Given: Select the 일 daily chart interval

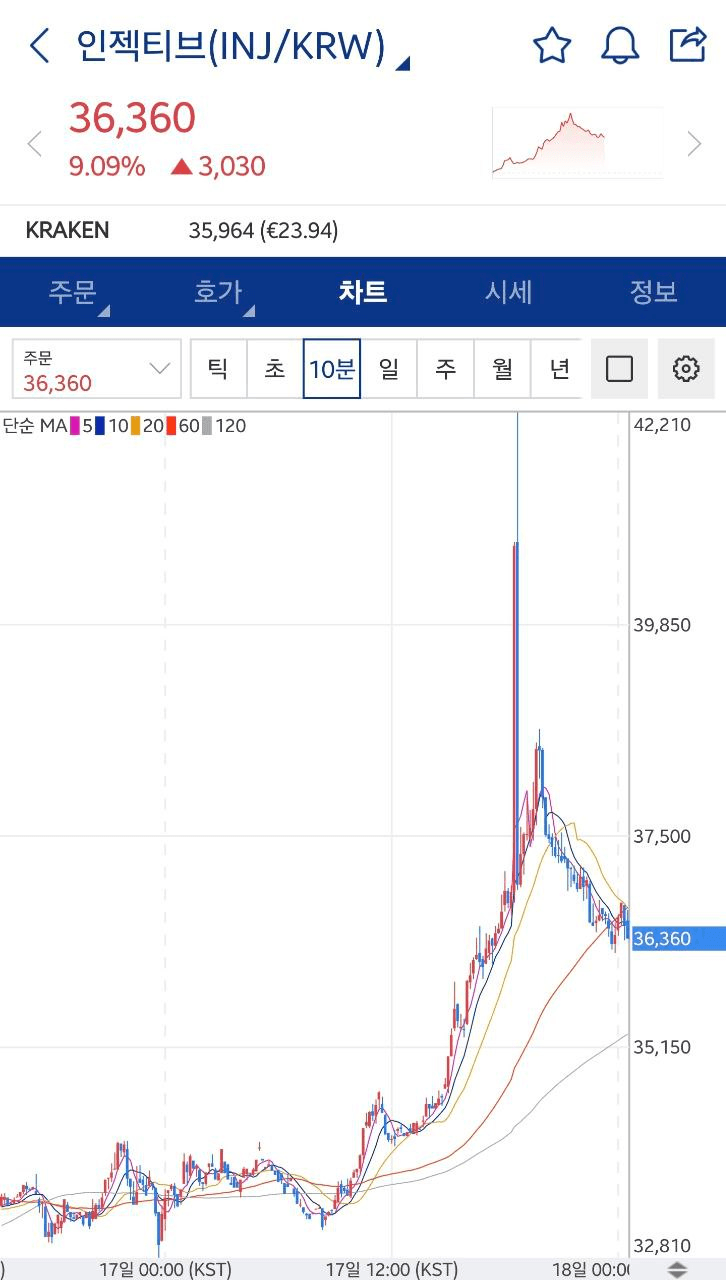Looking at the screenshot, I should coord(389,369).
